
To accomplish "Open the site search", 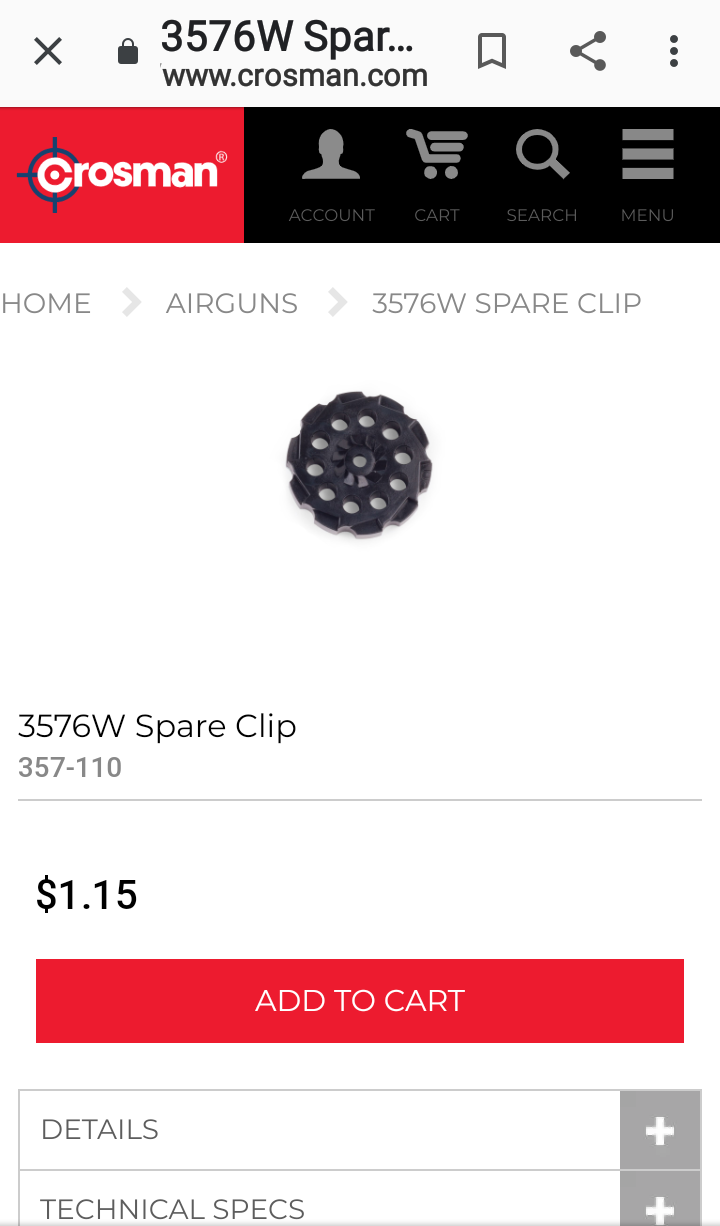I will [x=541, y=175].
